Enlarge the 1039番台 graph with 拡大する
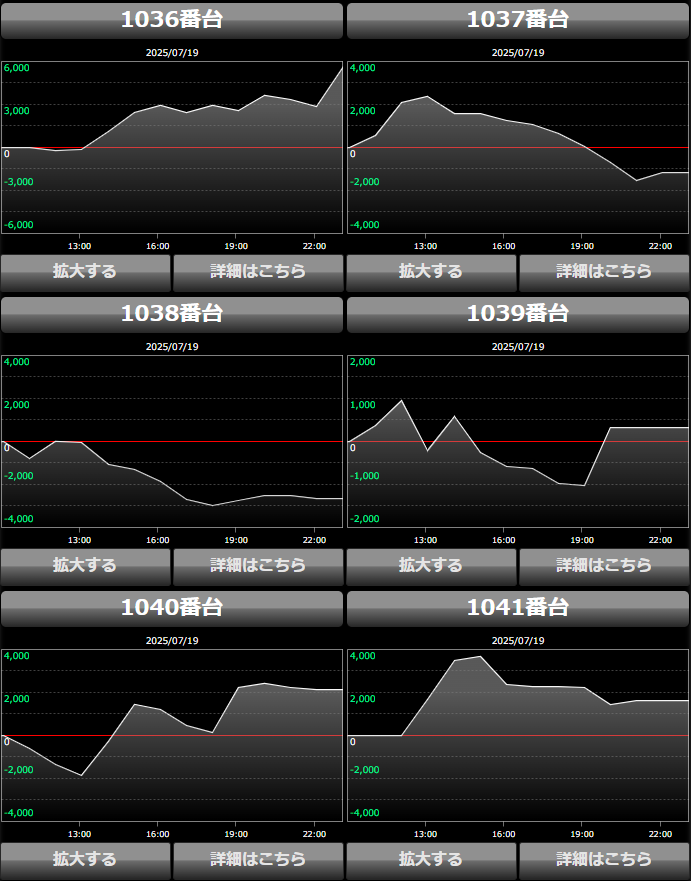The width and height of the screenshot is (691, 881). point(431,565)
